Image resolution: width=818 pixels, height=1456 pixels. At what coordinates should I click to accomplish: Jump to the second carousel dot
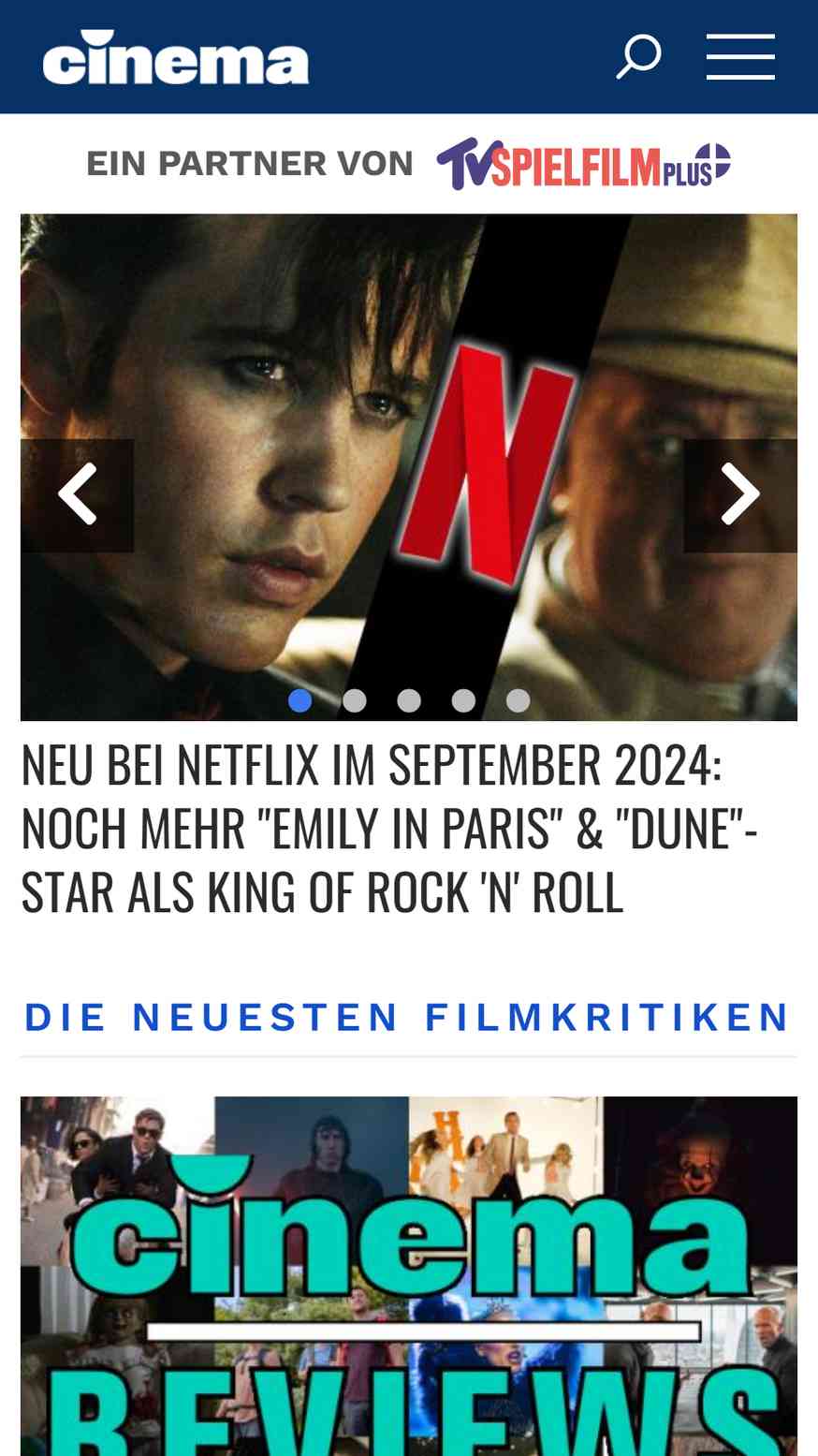tap(355, 700)
